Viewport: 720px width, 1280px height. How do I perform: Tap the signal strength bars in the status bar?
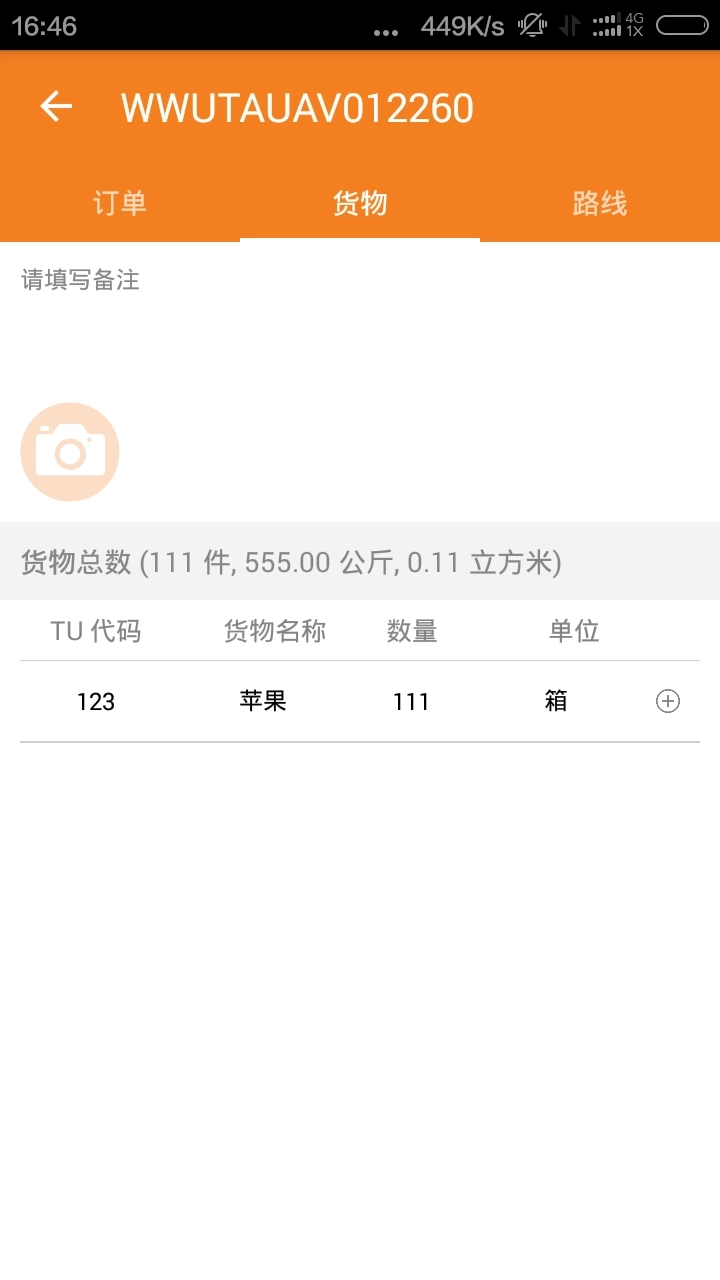click(x=608, y=26)
